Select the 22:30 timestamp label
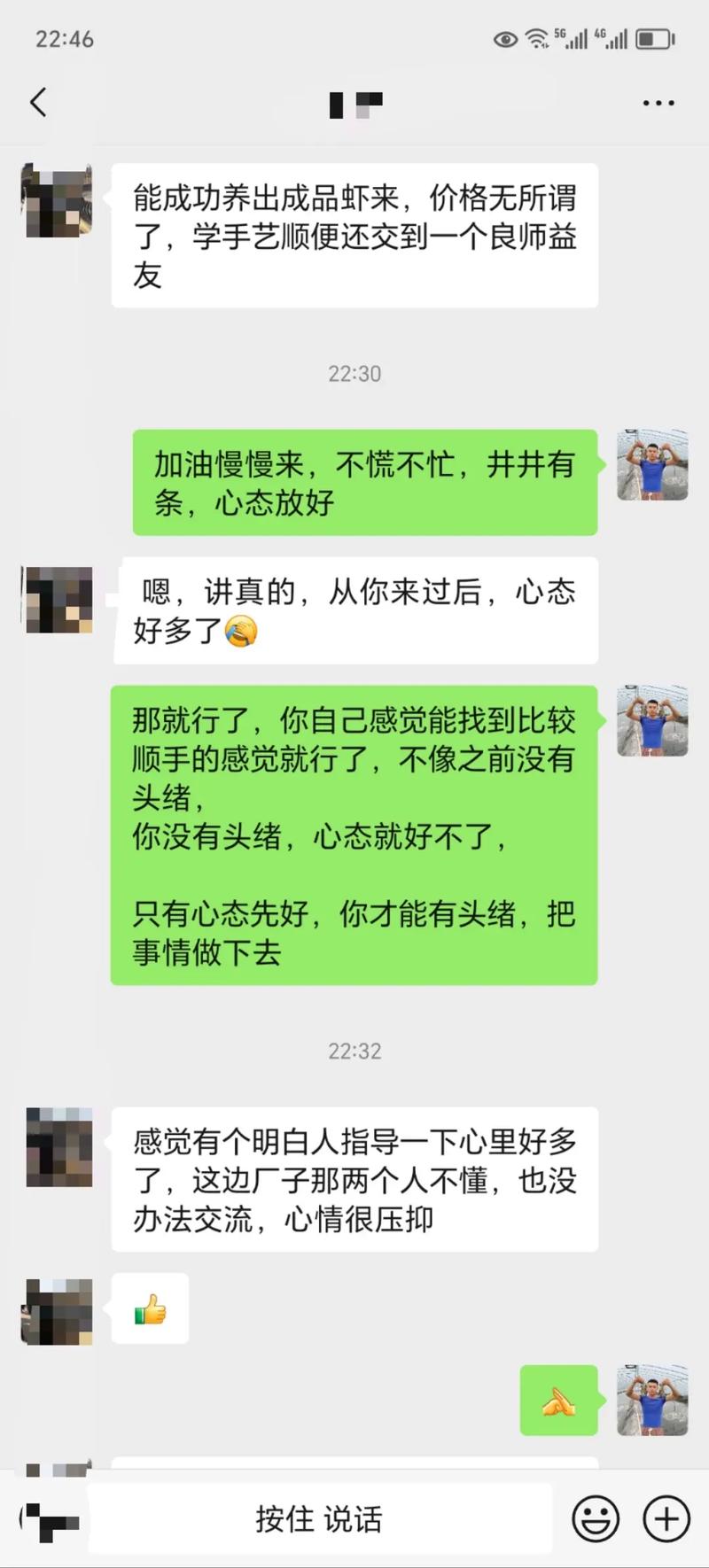 [354, 374]
